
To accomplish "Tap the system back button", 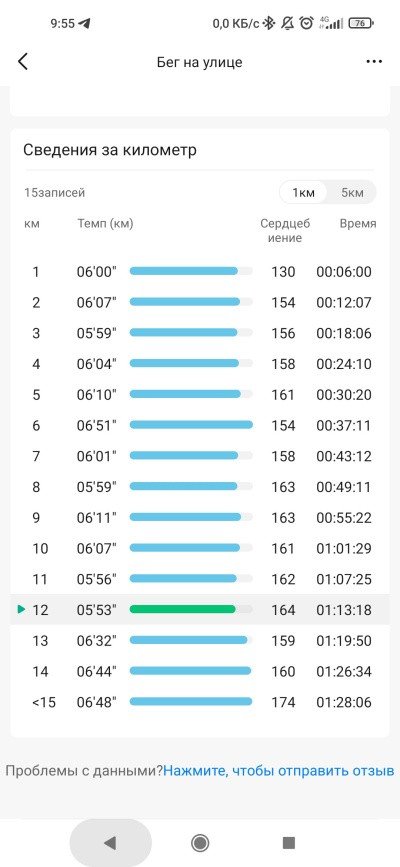I will pyautogui.click(x=110, y=843).
